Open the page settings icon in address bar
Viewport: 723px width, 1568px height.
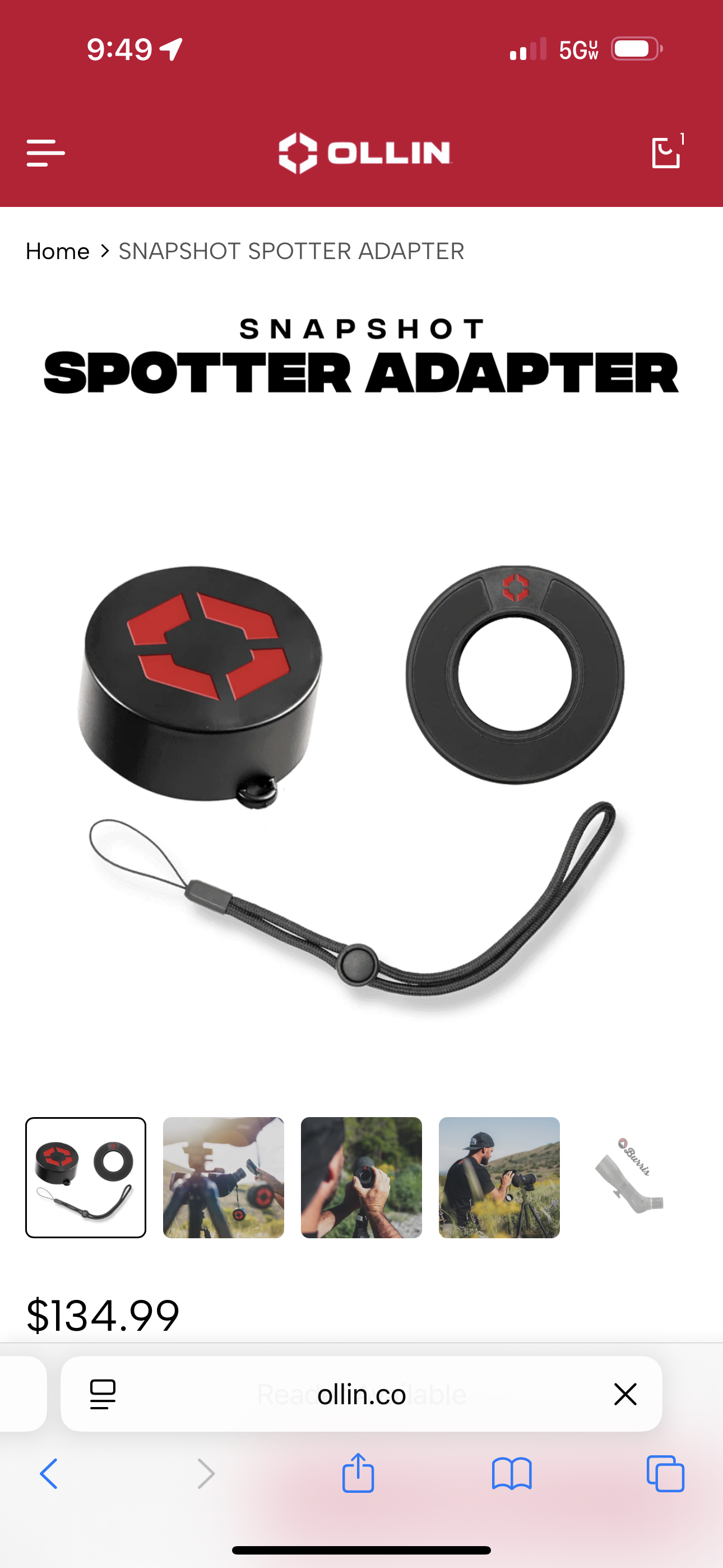click(103, 1394)
